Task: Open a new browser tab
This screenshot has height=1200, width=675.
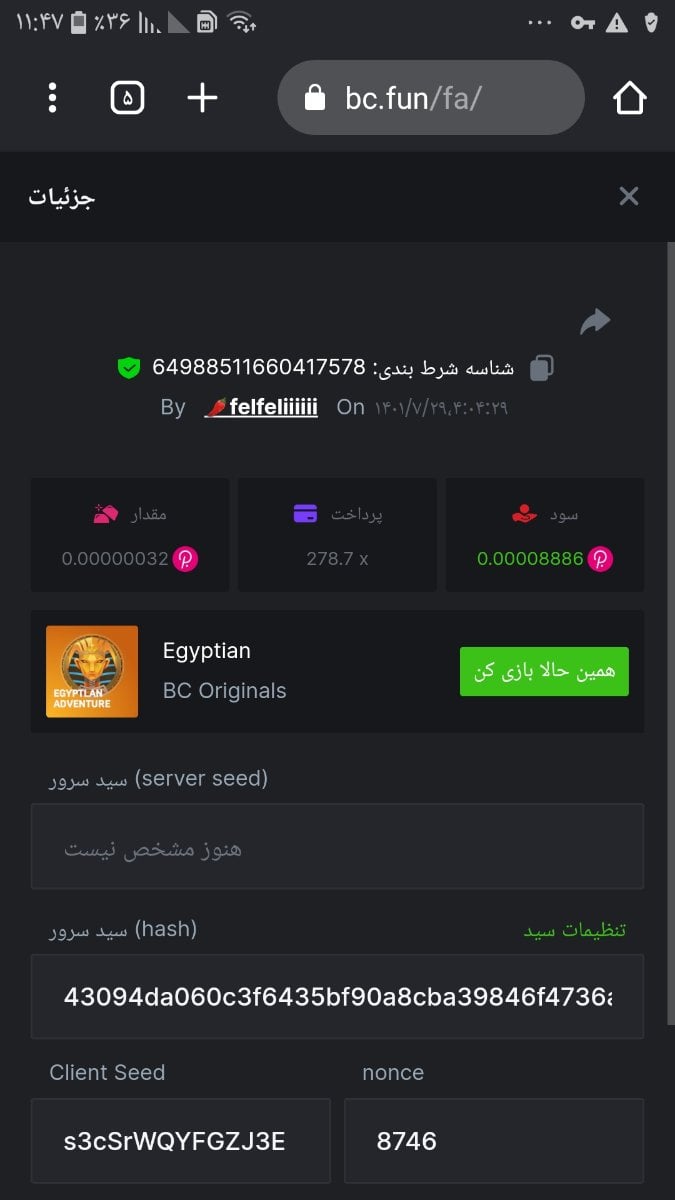Action: pyautogui.click(x=202, y=98)
